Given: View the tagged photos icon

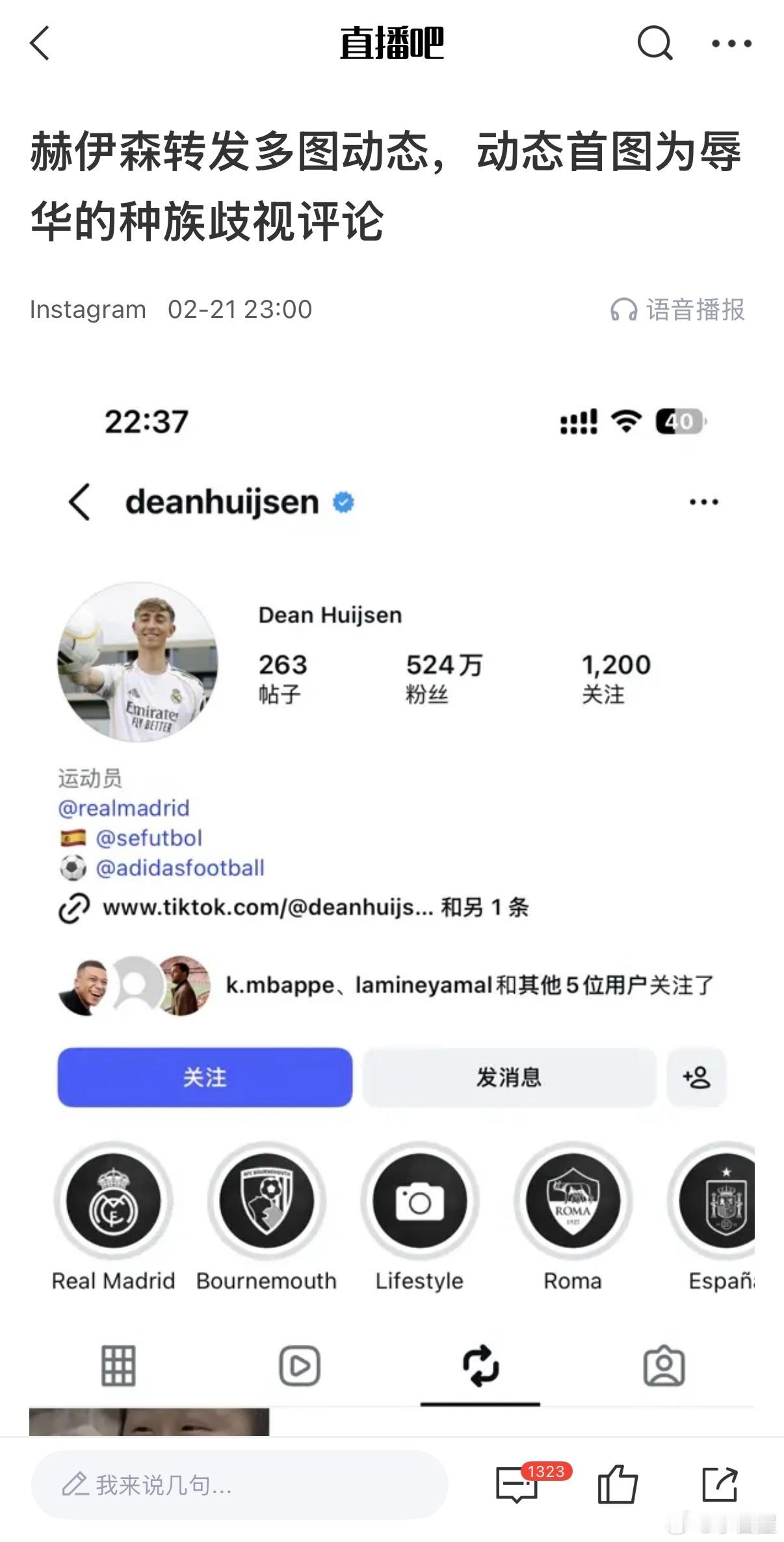Looking at the screenshot, I should pos(664,1366).
